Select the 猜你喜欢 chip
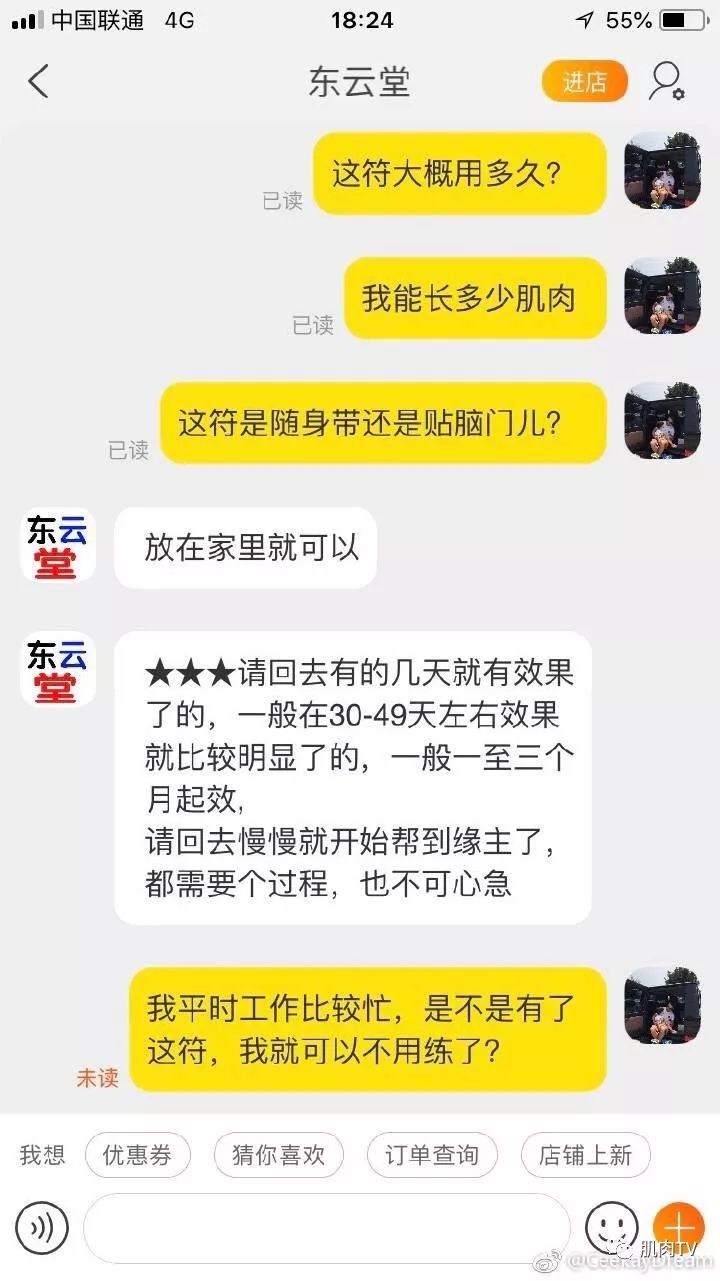 click(278, 1156)
